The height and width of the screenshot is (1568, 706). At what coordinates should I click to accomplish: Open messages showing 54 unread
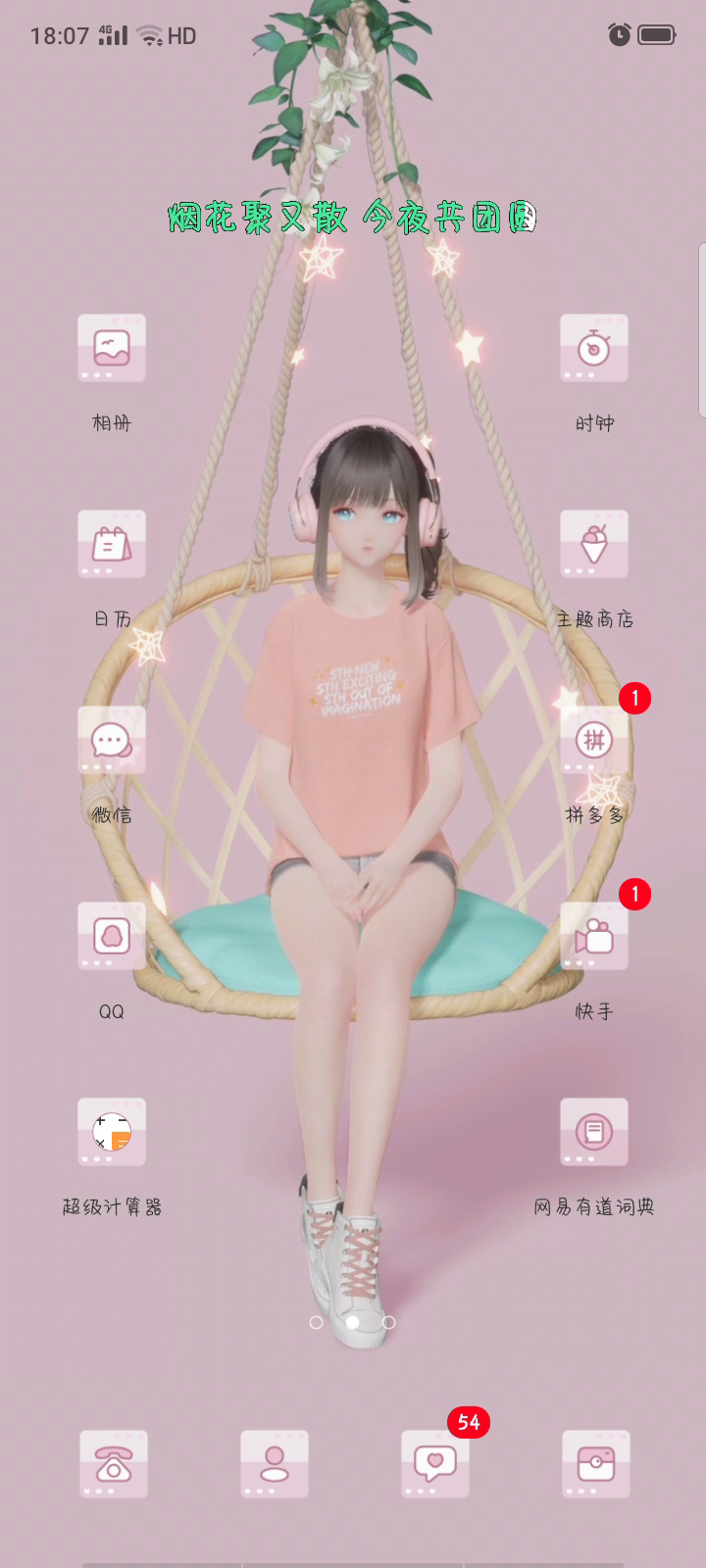(x=435, y=1464)
